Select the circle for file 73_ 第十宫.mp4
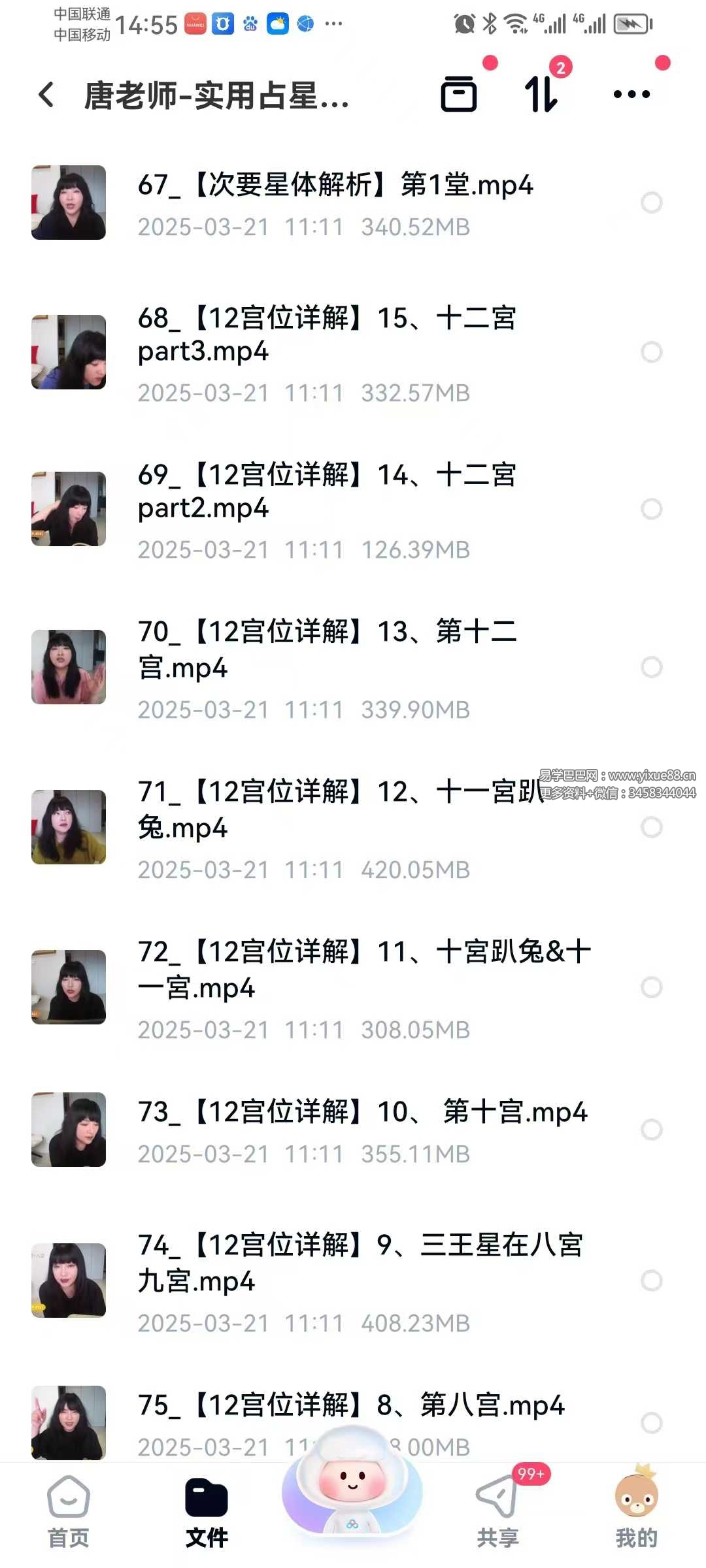The height and width of the screenshot is (1568, 706). (651, 1130)
